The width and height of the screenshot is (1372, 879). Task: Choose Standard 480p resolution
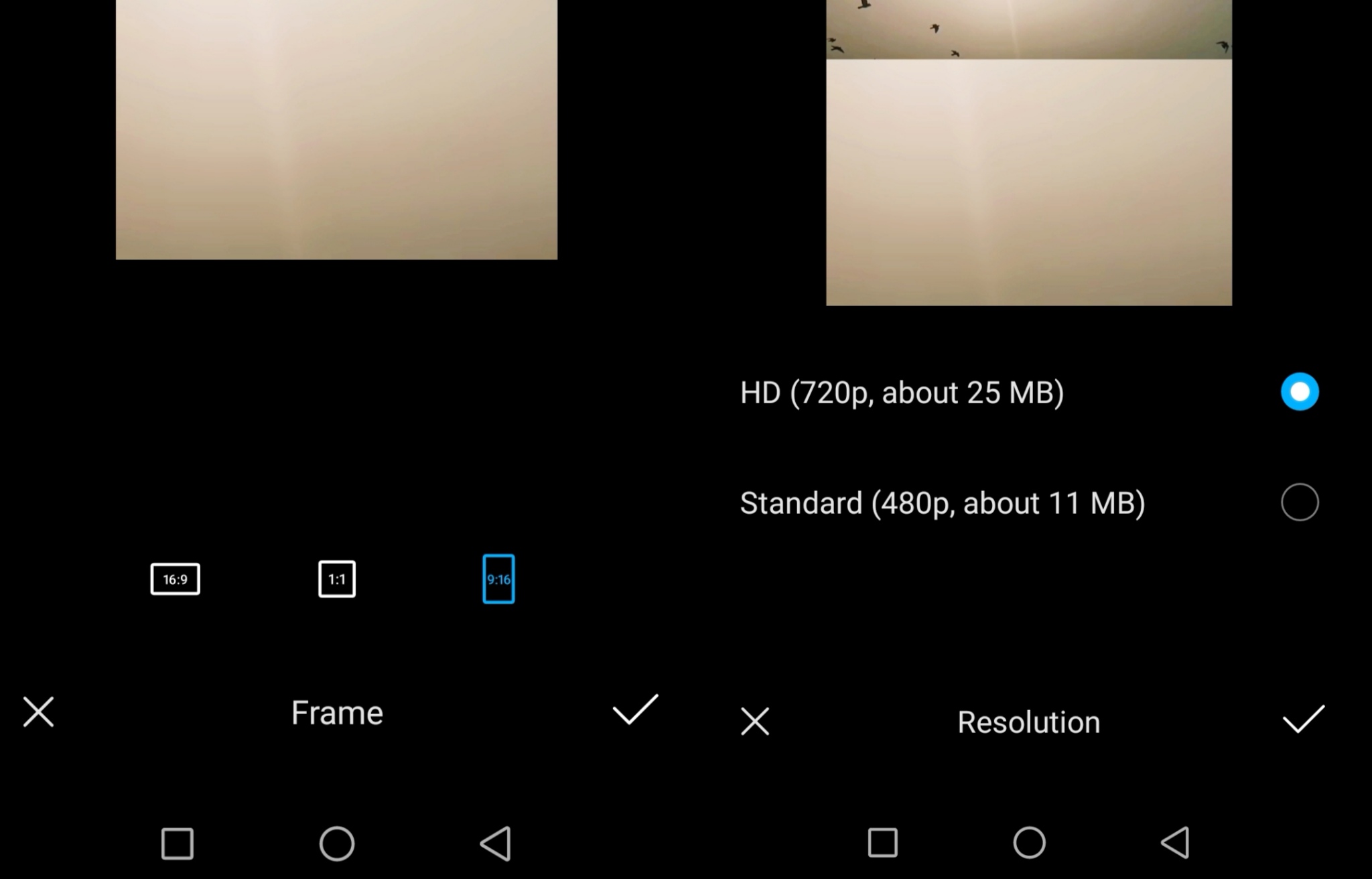point(1299,502)
